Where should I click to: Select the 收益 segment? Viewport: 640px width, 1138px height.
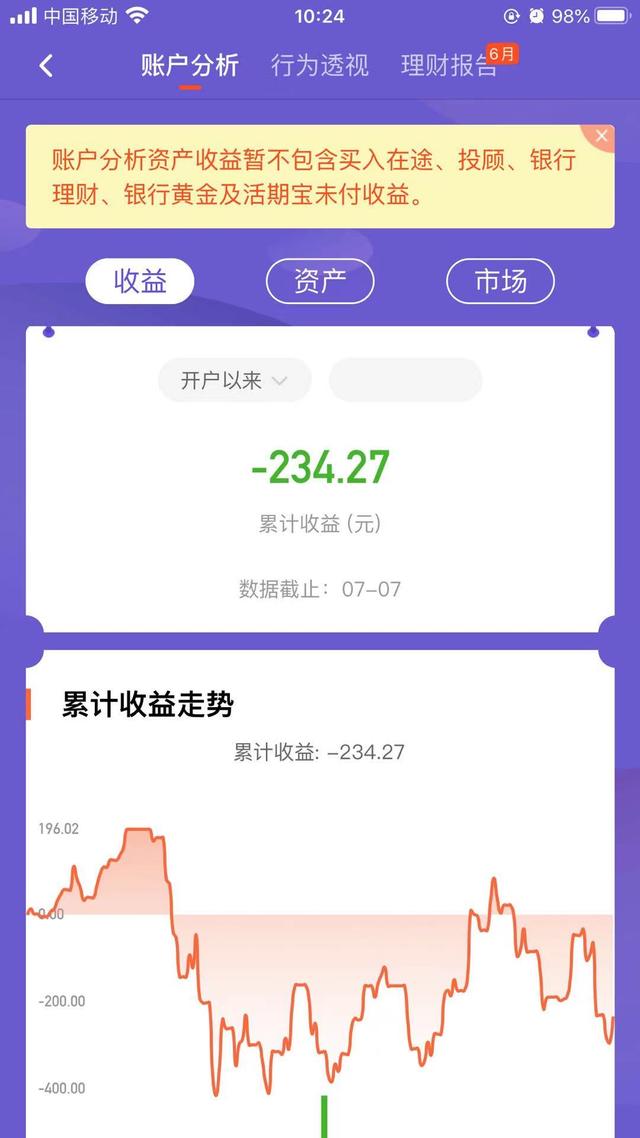[140, 281]
